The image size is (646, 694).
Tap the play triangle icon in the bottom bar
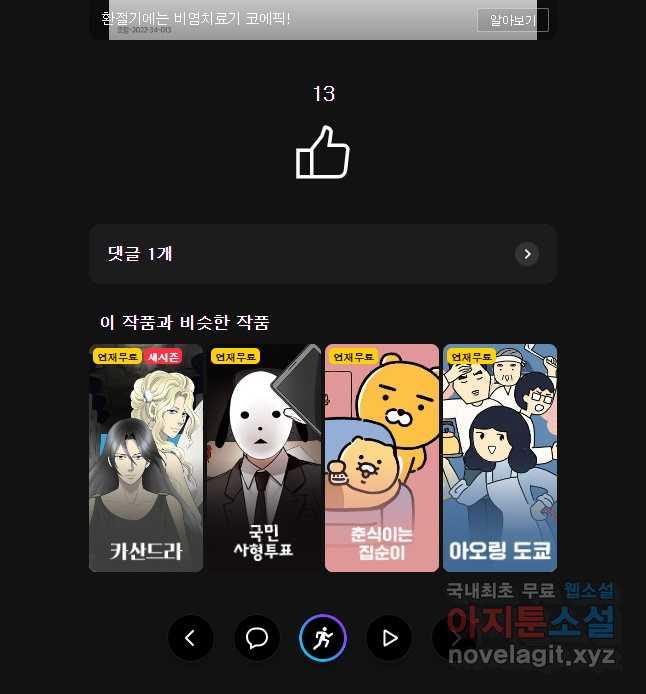389,638
